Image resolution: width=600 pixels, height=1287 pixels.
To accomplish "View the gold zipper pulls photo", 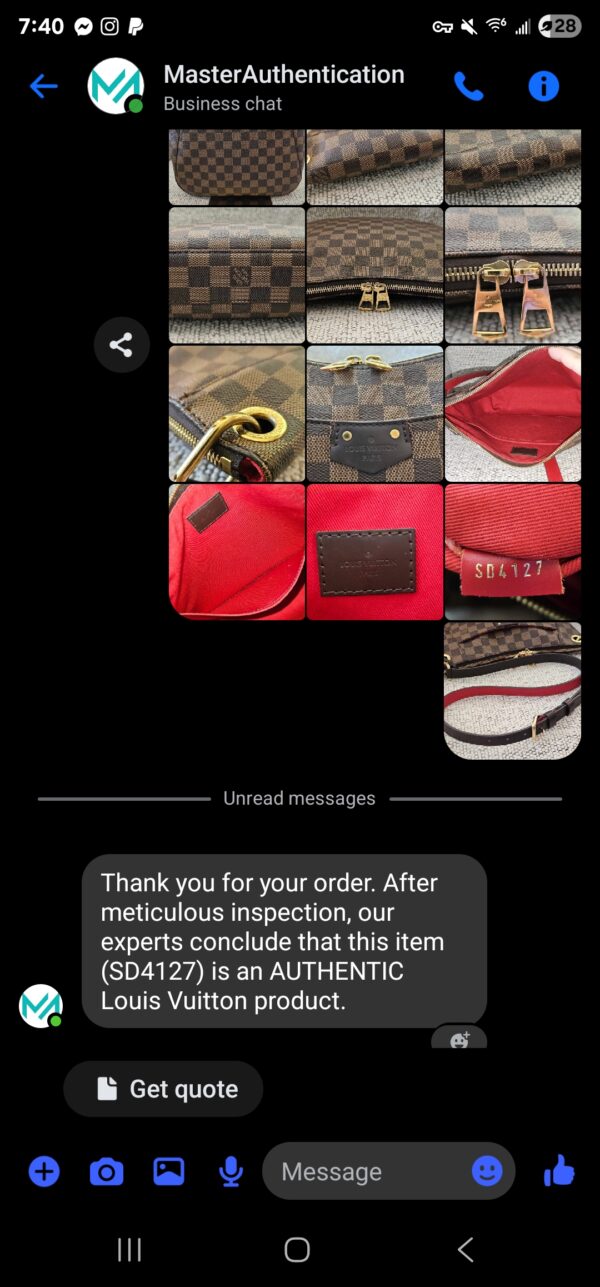I will 512,275.
